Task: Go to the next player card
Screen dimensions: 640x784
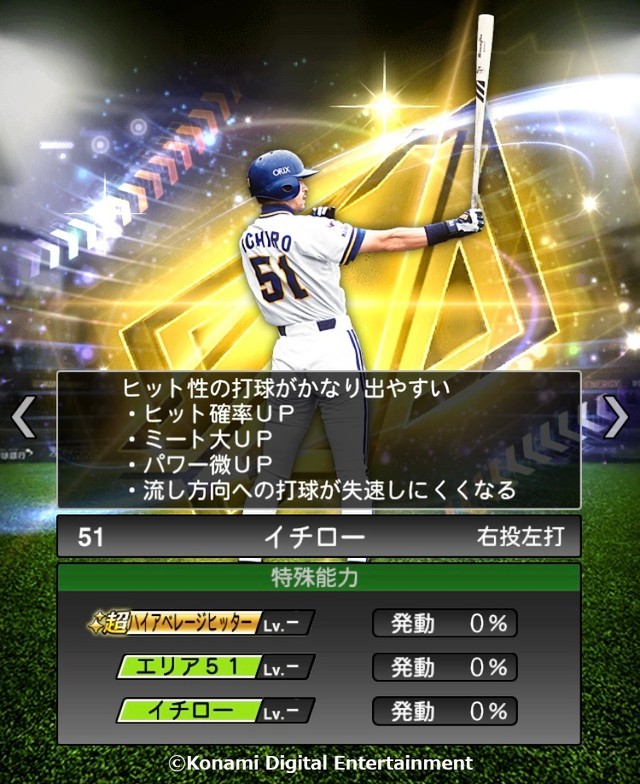Action: tap(616, 417)
